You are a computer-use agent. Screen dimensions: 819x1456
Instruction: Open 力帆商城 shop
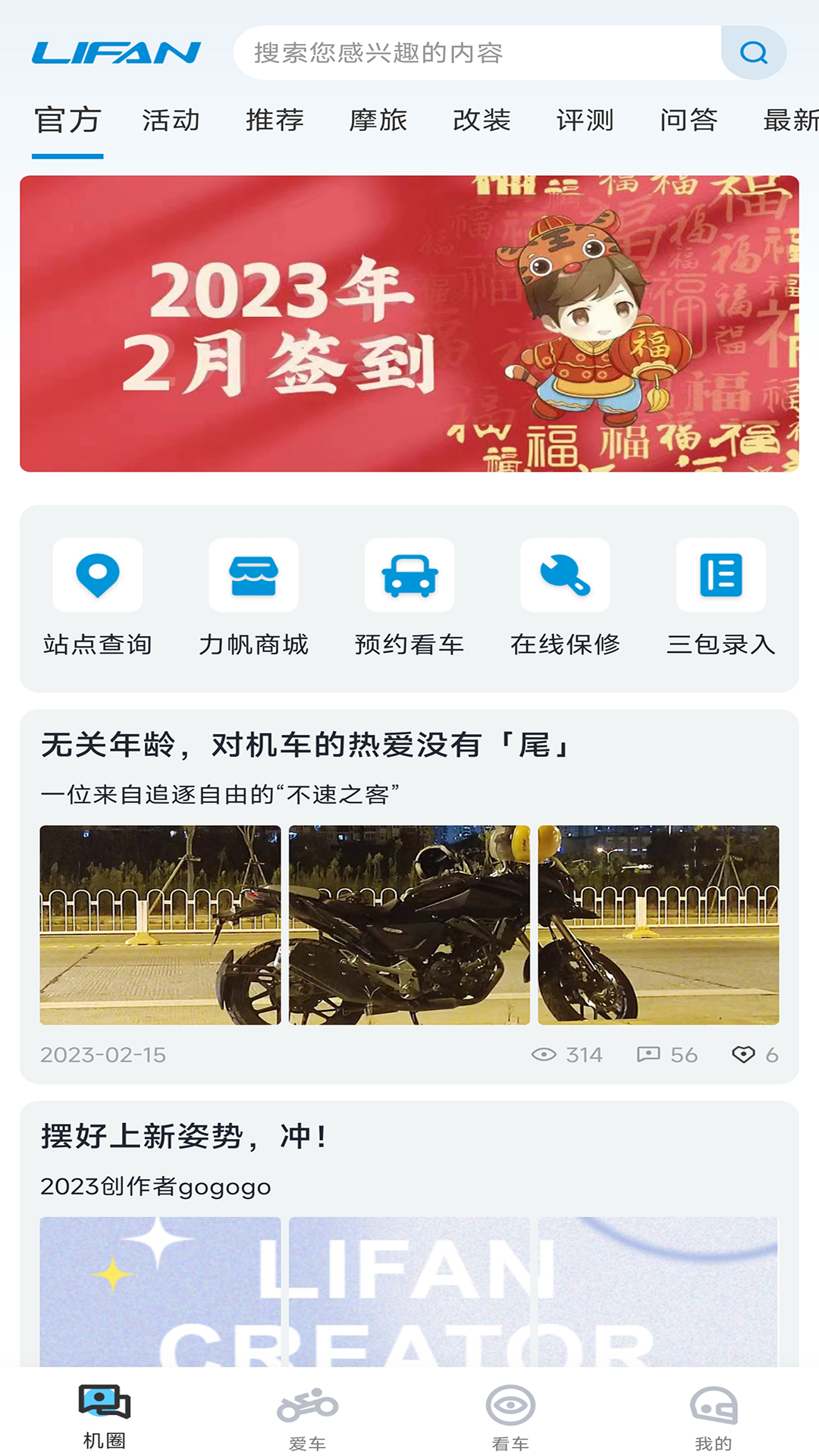tap(253, 596)
